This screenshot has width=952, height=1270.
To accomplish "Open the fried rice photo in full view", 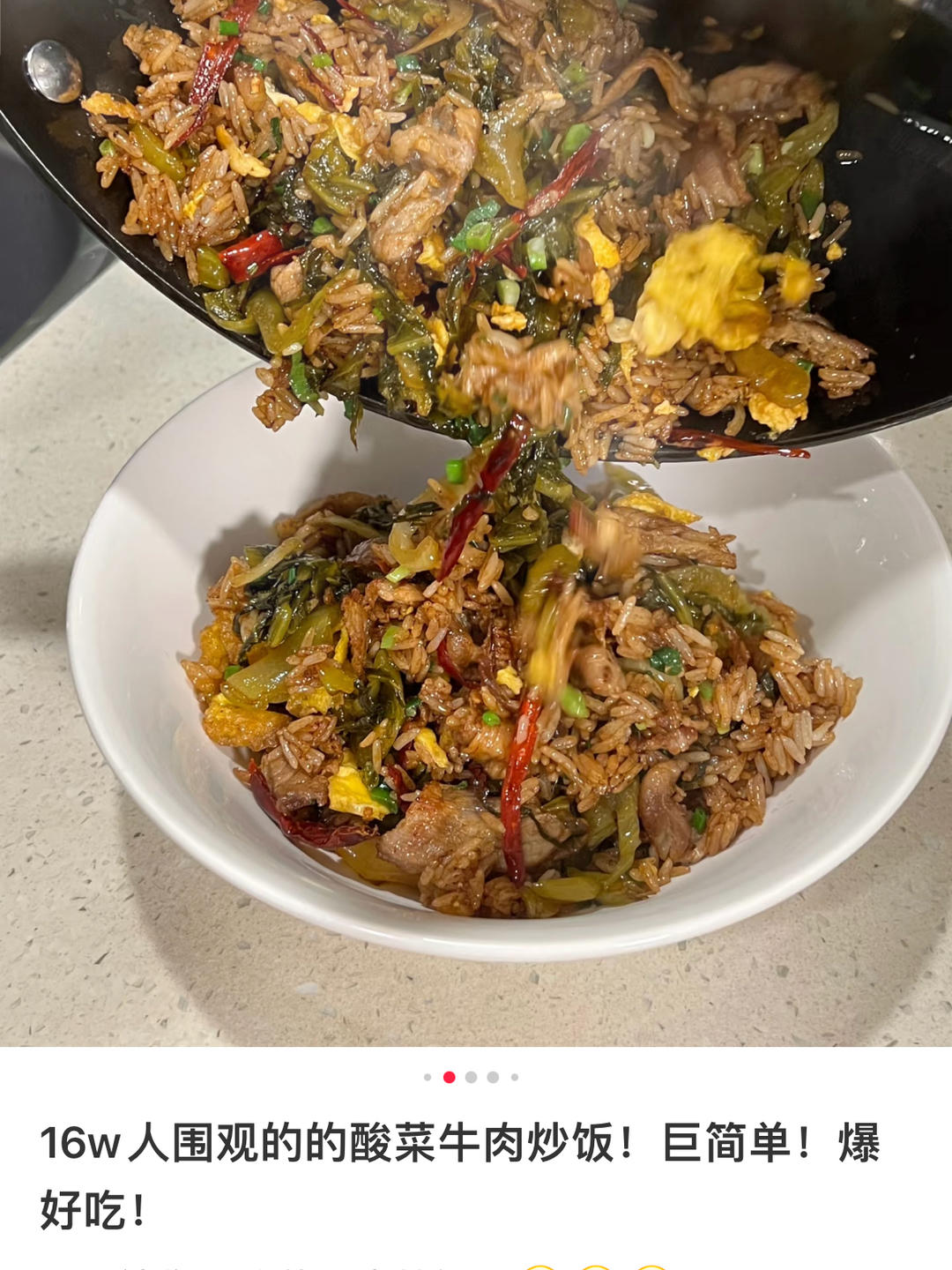I will [476, 529].
